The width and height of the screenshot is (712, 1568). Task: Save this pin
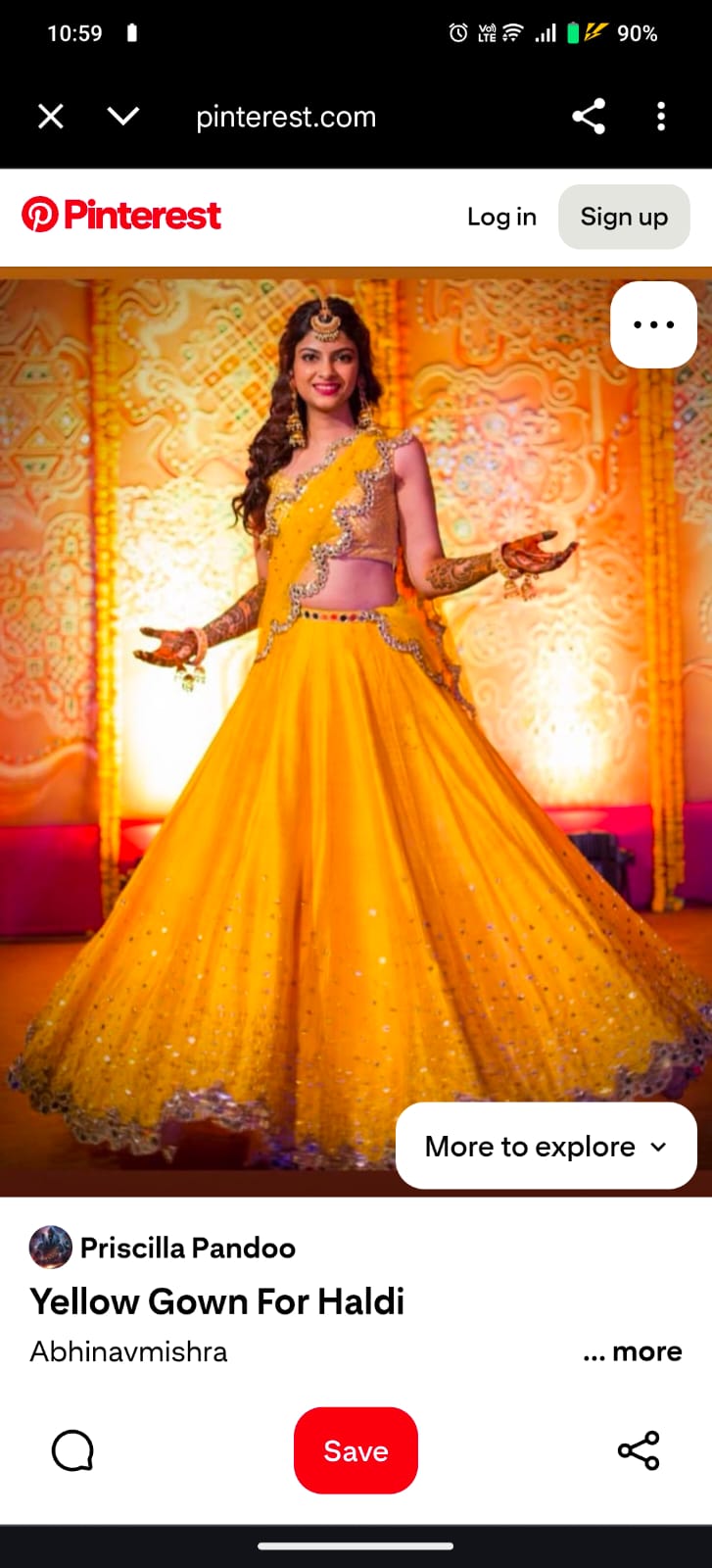click(356, 1450)
